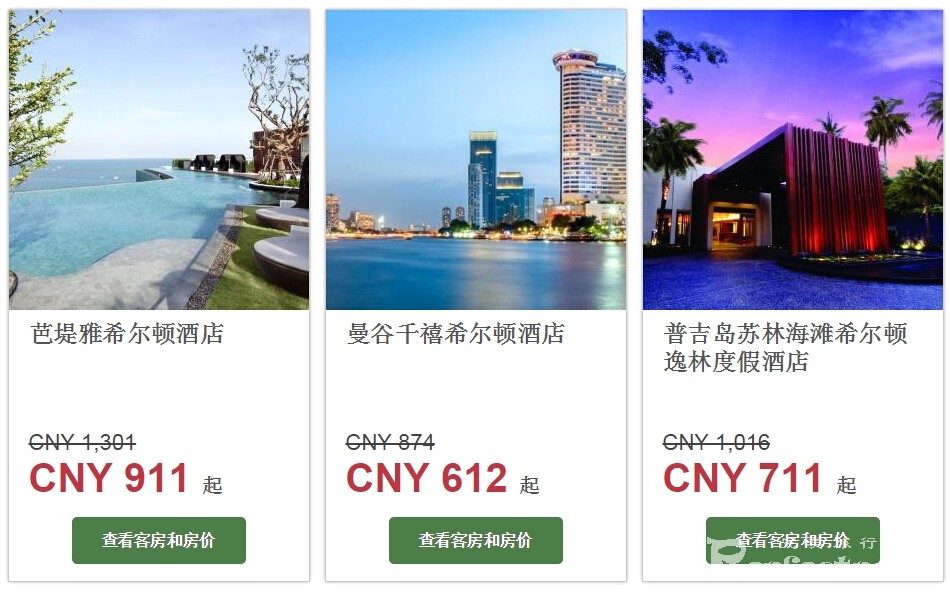The height and width of the screenshot is (592, 950).
Task: Open the 曼谷千禧希尔顿酒店 riverside photo
Action: tap(475, 160)
